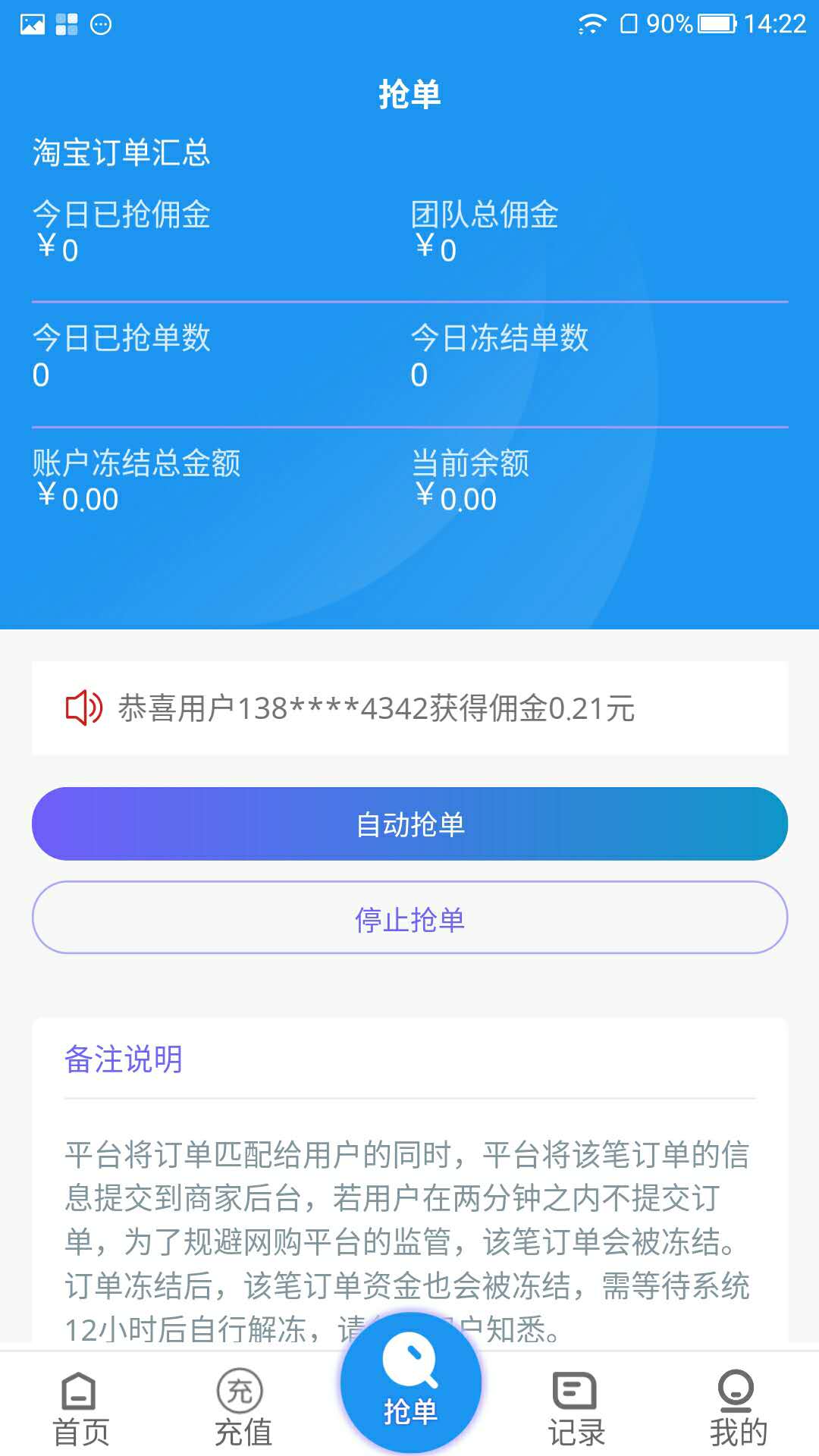Viewport: 819px width, 1456px height.
Task: Open the 充值 recharge tab
Action: [x=243, y=1409]
